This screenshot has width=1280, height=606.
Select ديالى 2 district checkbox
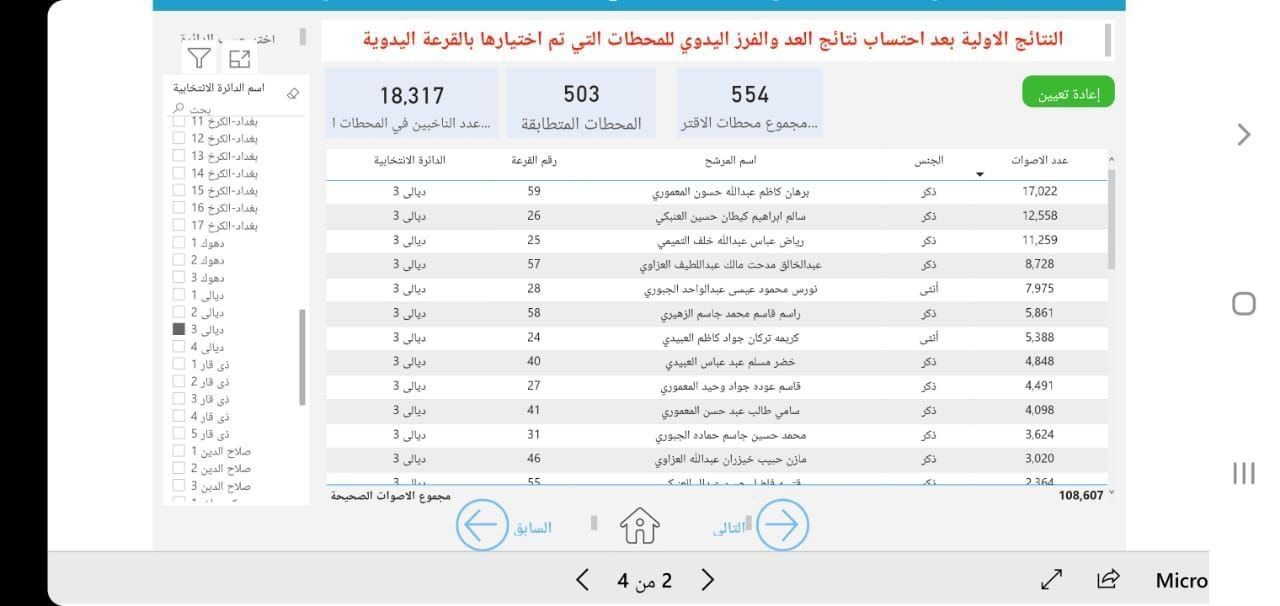(x=179, y=312)
